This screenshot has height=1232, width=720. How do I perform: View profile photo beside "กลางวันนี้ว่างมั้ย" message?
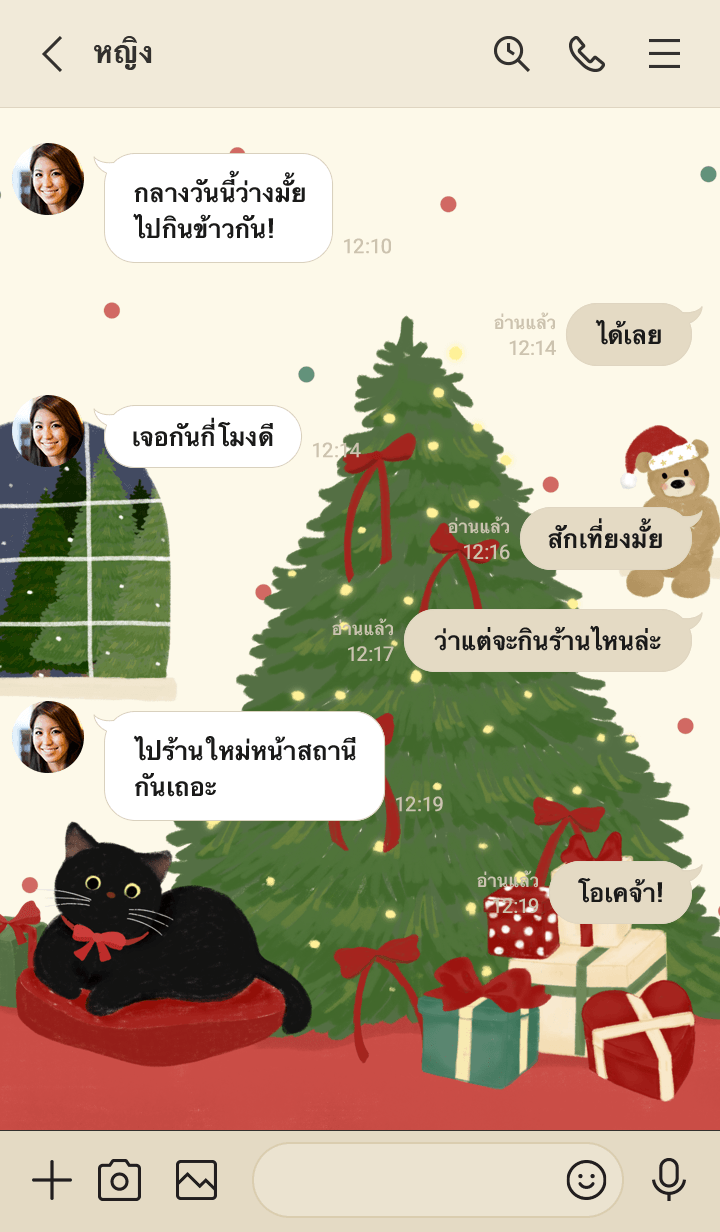[x=48, y=179]
